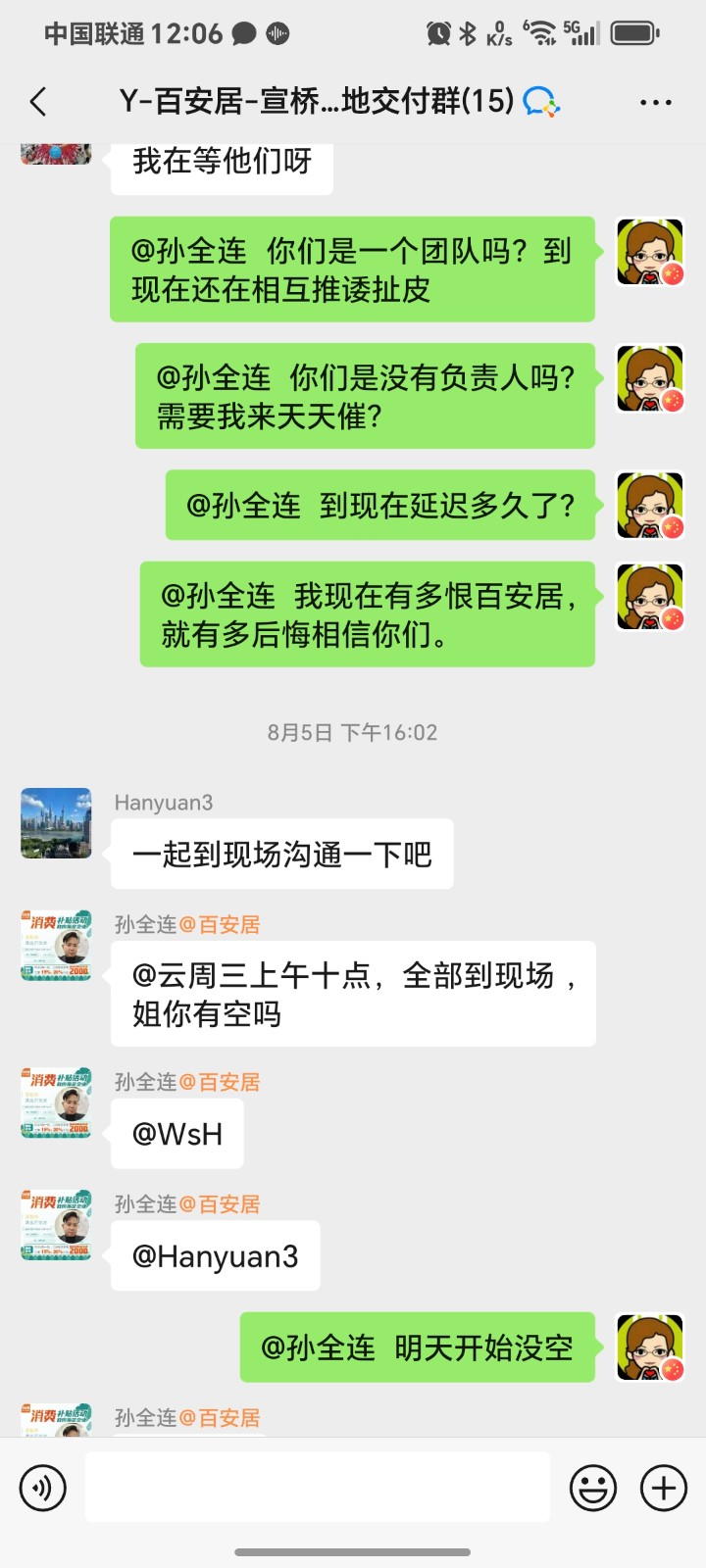Viewport: 706px width, 1568px height.
Task: Open the plus attachment menu
Action: 664,1489
